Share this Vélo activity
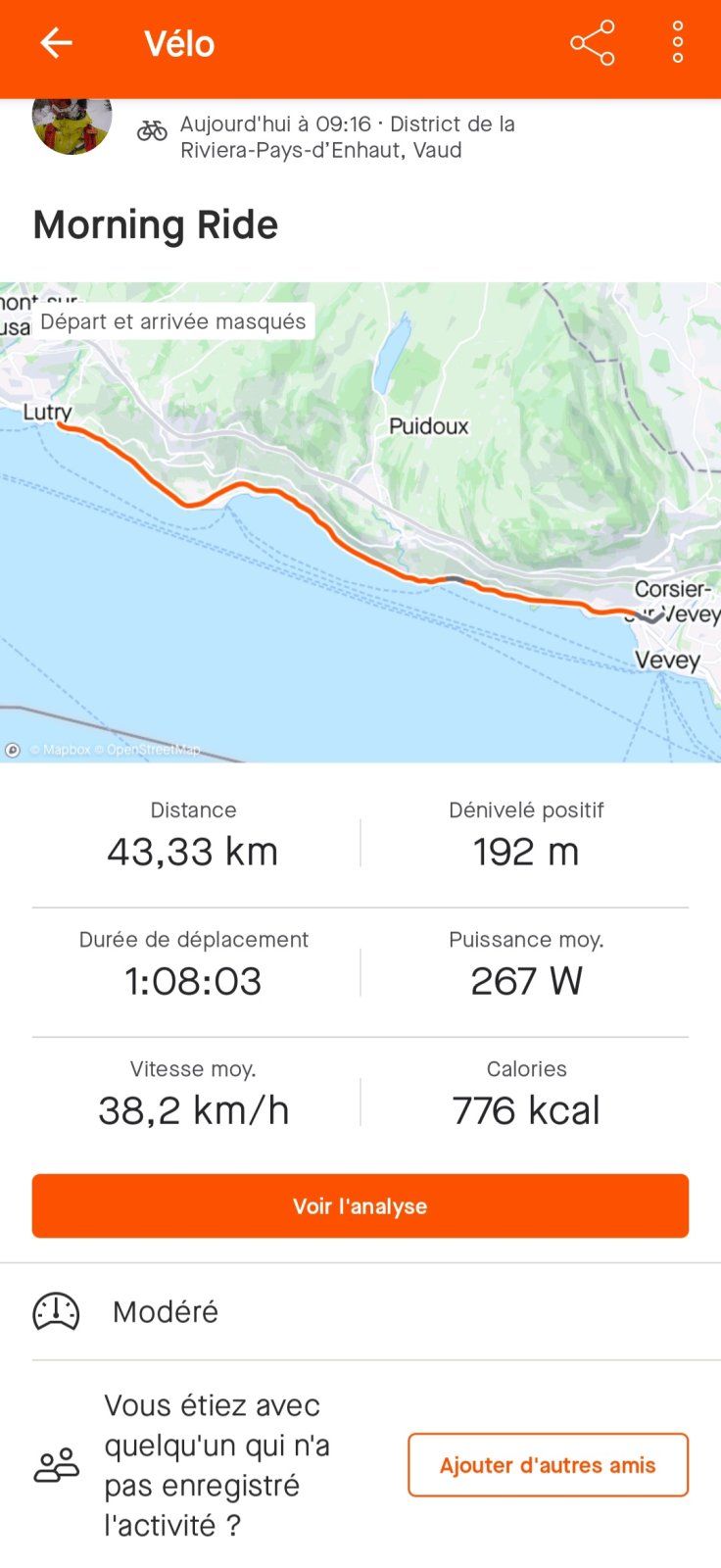 pos(593,43)
